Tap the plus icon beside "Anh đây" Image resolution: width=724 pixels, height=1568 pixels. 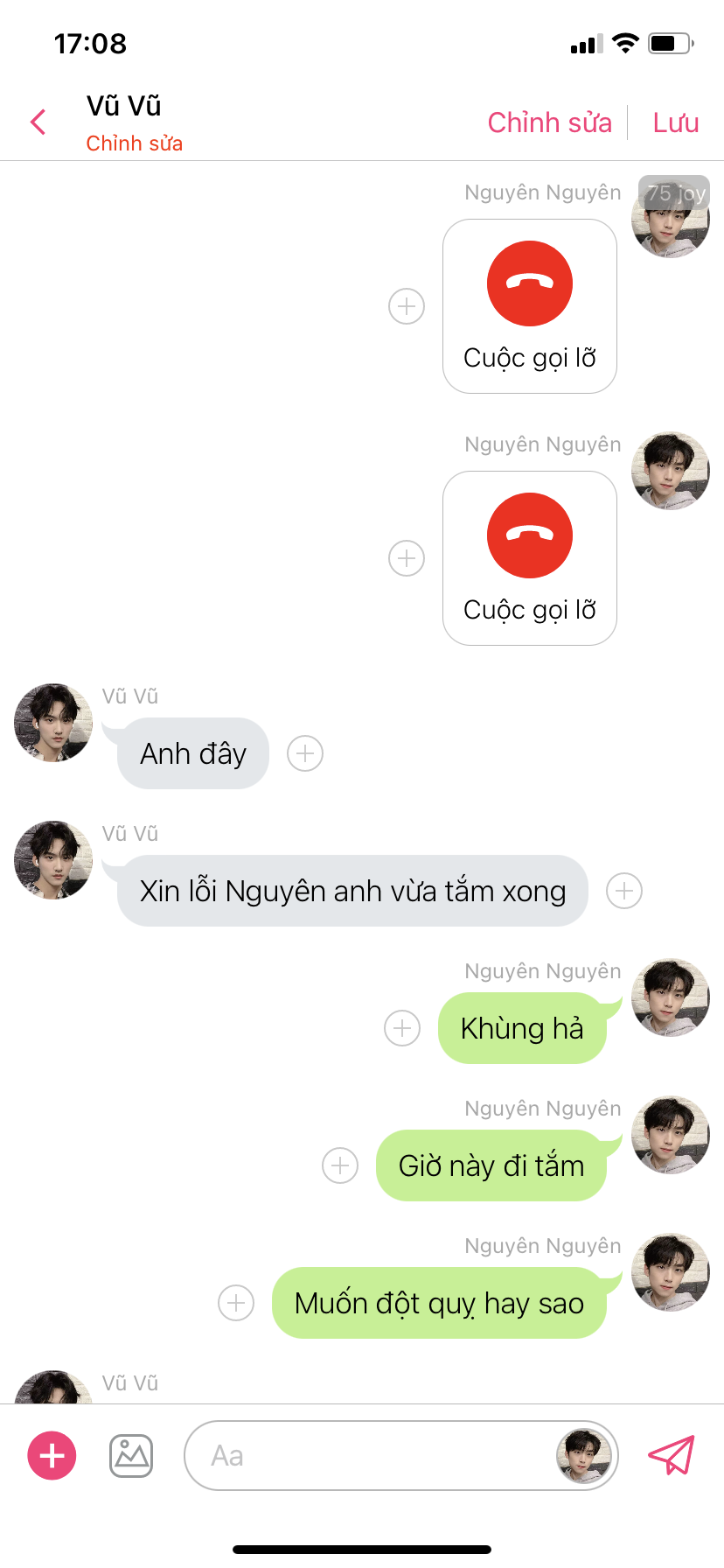tap(305, 753)
